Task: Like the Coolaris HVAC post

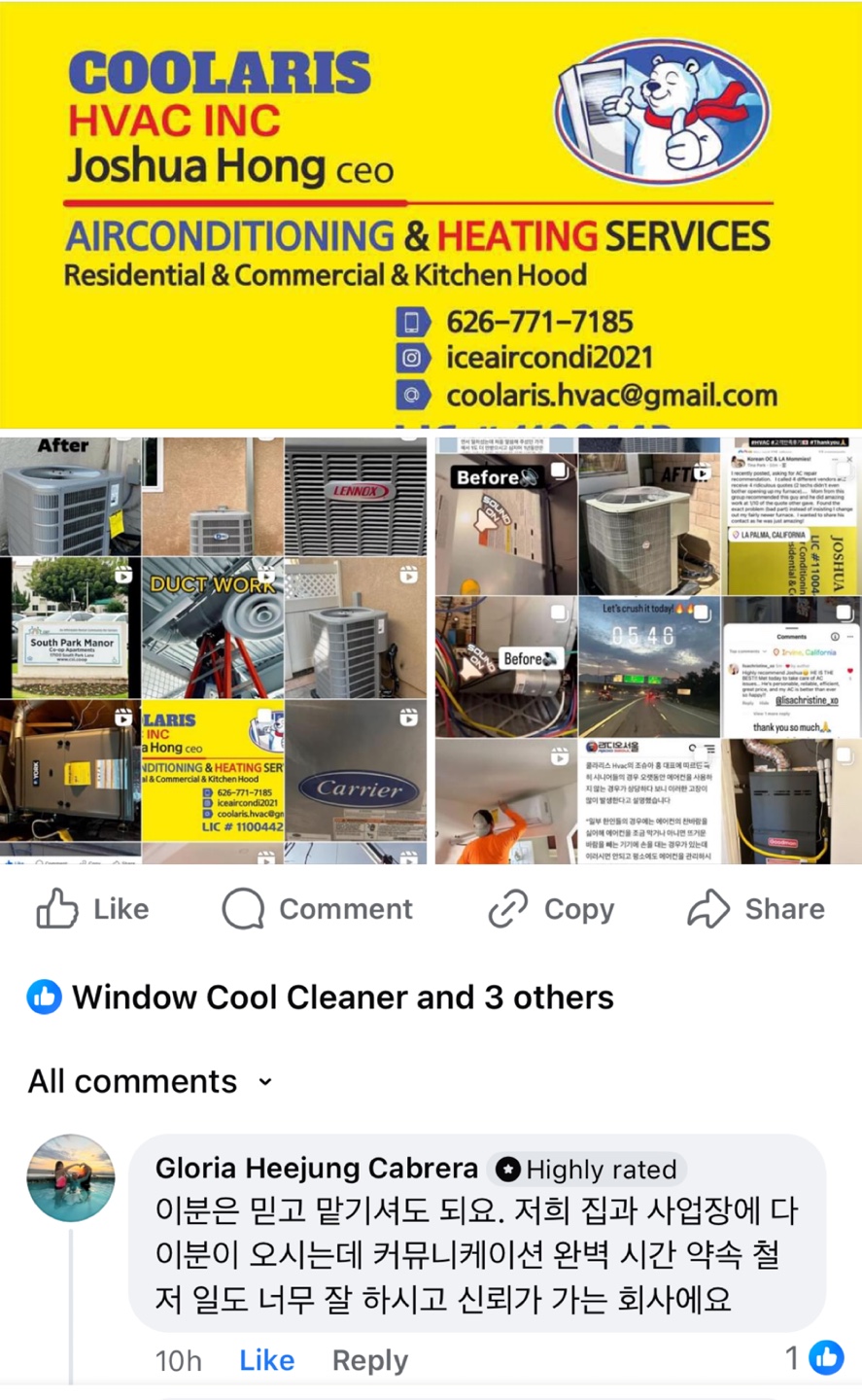Action: 93,909
